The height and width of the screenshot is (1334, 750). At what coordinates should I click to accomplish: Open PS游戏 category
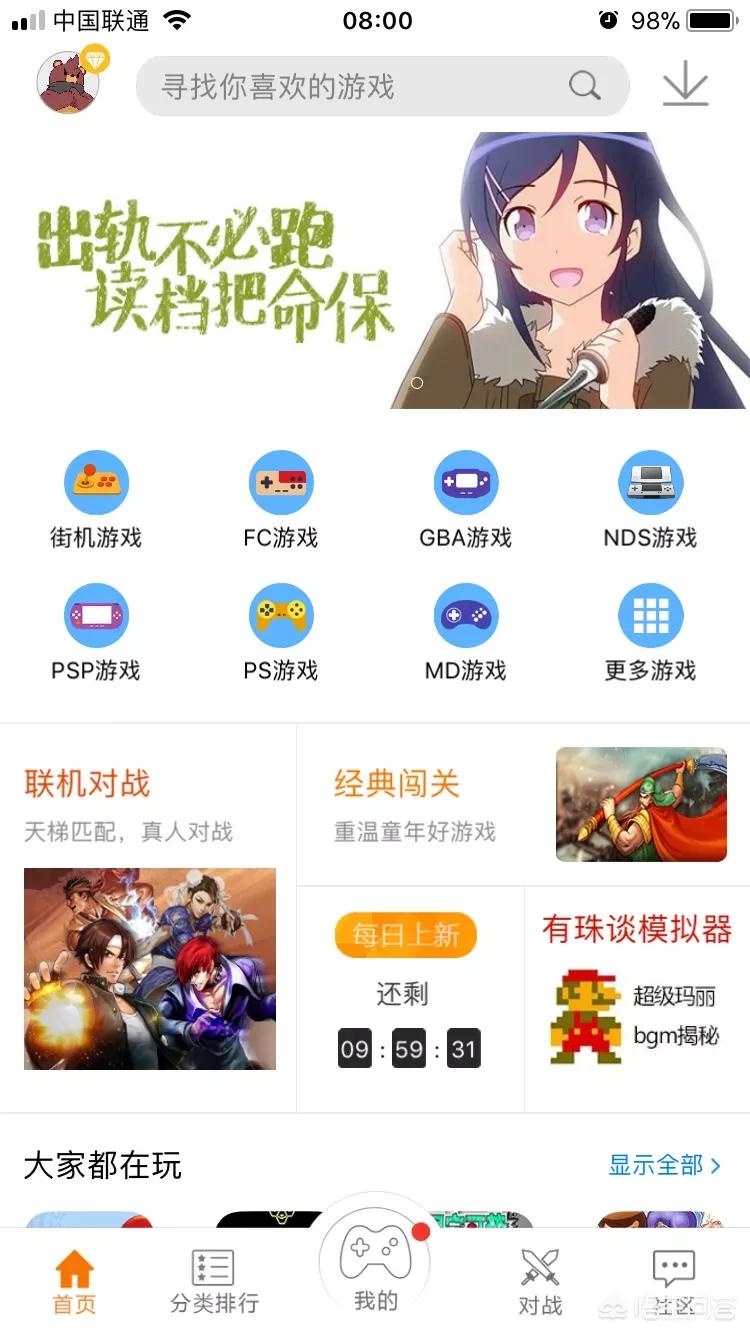point(281,633)
